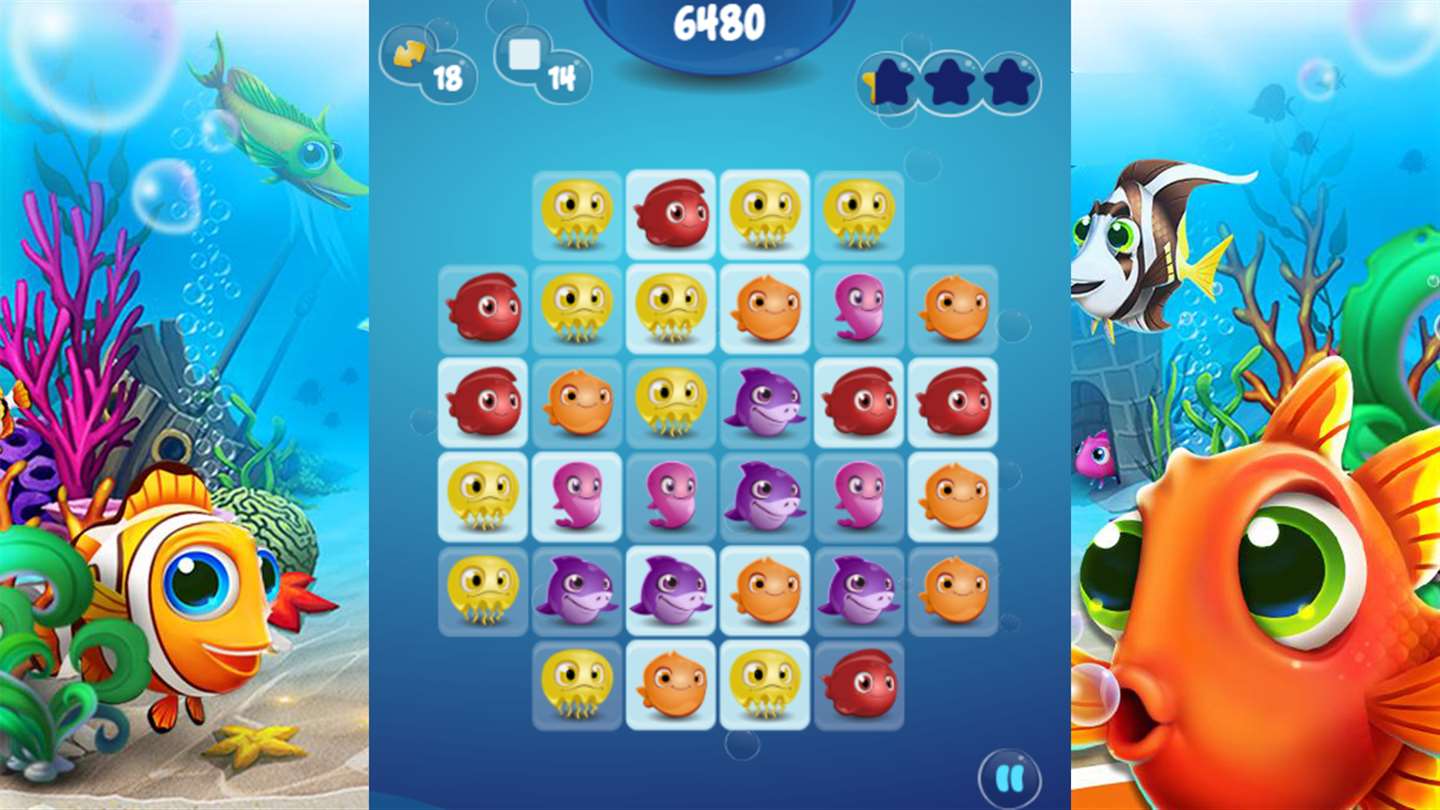Select the purple shark flanked by pink seahorses
Screen dimensions: 1440x810
[x=765, y=496]
